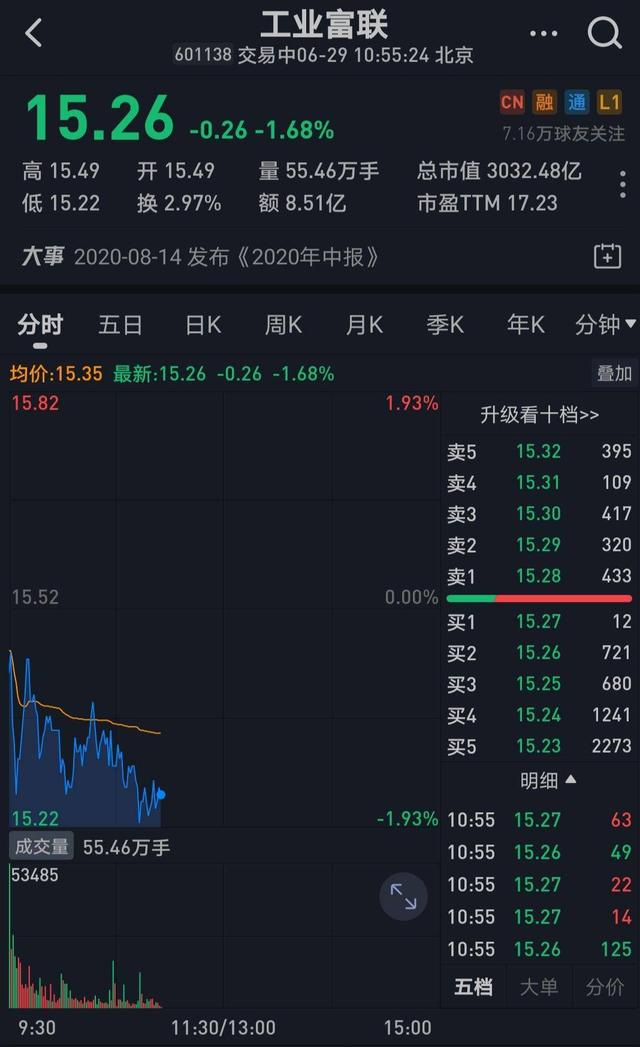640x1047 pixels.
Task: Expand the chart to fullscreen
Action: pyautogui.click(x=403, y=896)
